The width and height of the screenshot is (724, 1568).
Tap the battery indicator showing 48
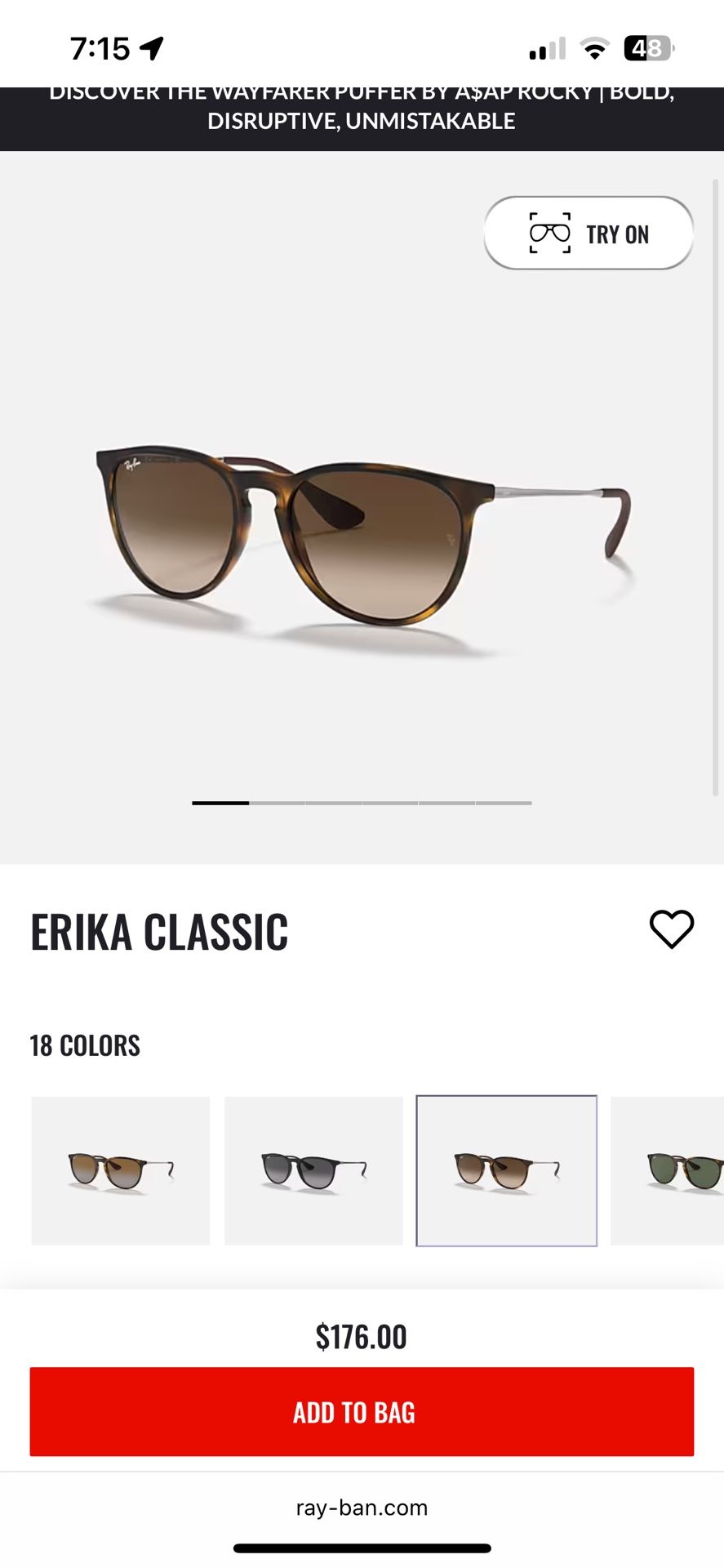pyautogui.click(x=647, y=49)
